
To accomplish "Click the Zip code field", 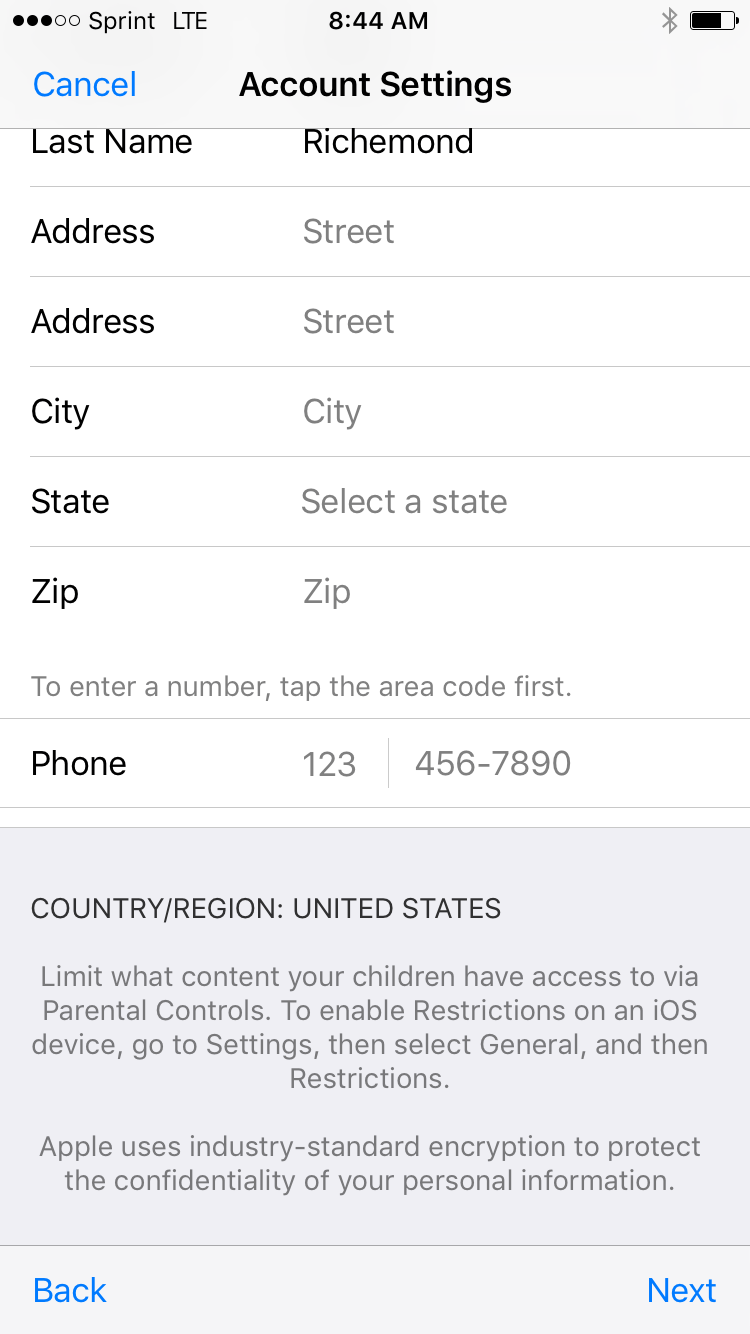I will coord(325,592).
